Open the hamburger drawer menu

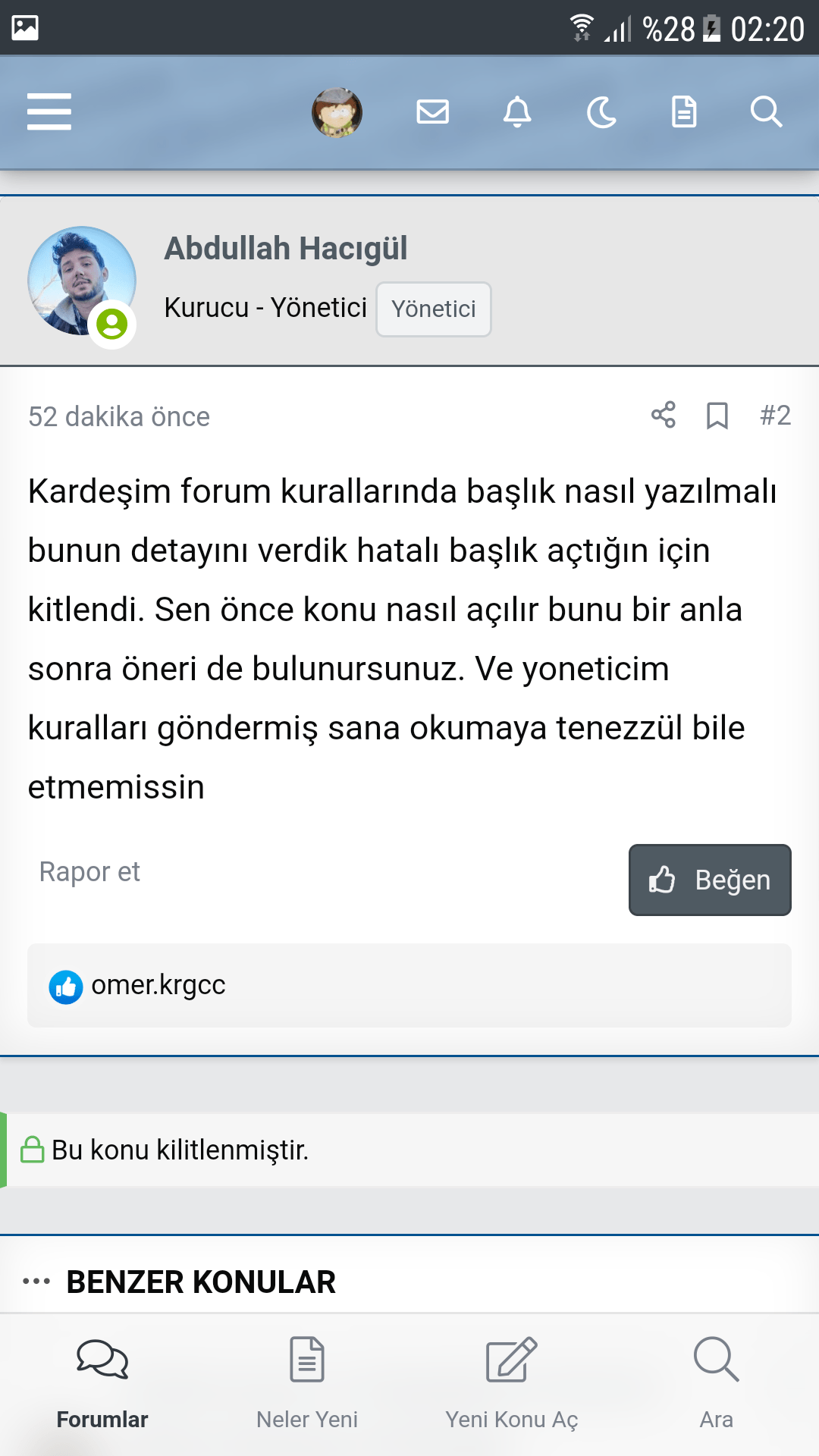pyautogui.click(x=49, y=112)
